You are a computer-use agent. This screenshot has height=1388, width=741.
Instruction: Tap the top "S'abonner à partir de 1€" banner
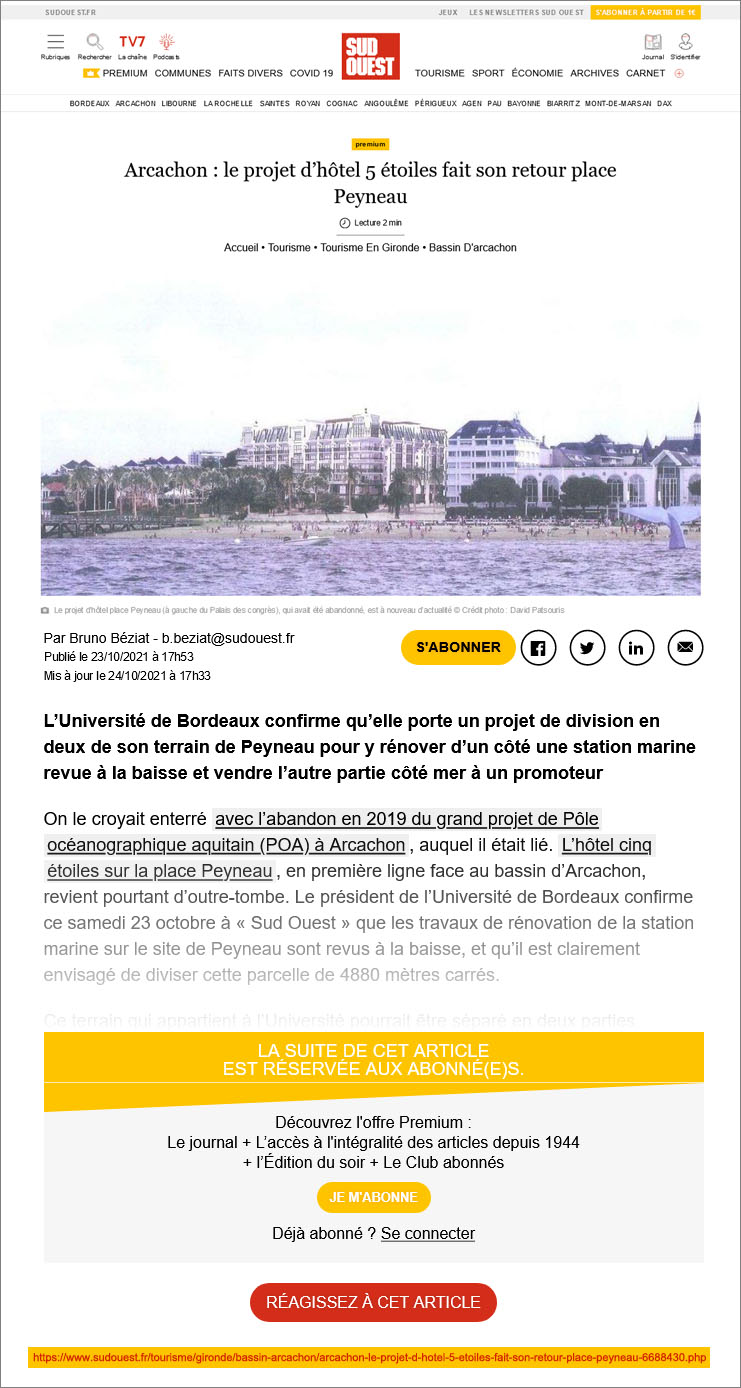644,12
